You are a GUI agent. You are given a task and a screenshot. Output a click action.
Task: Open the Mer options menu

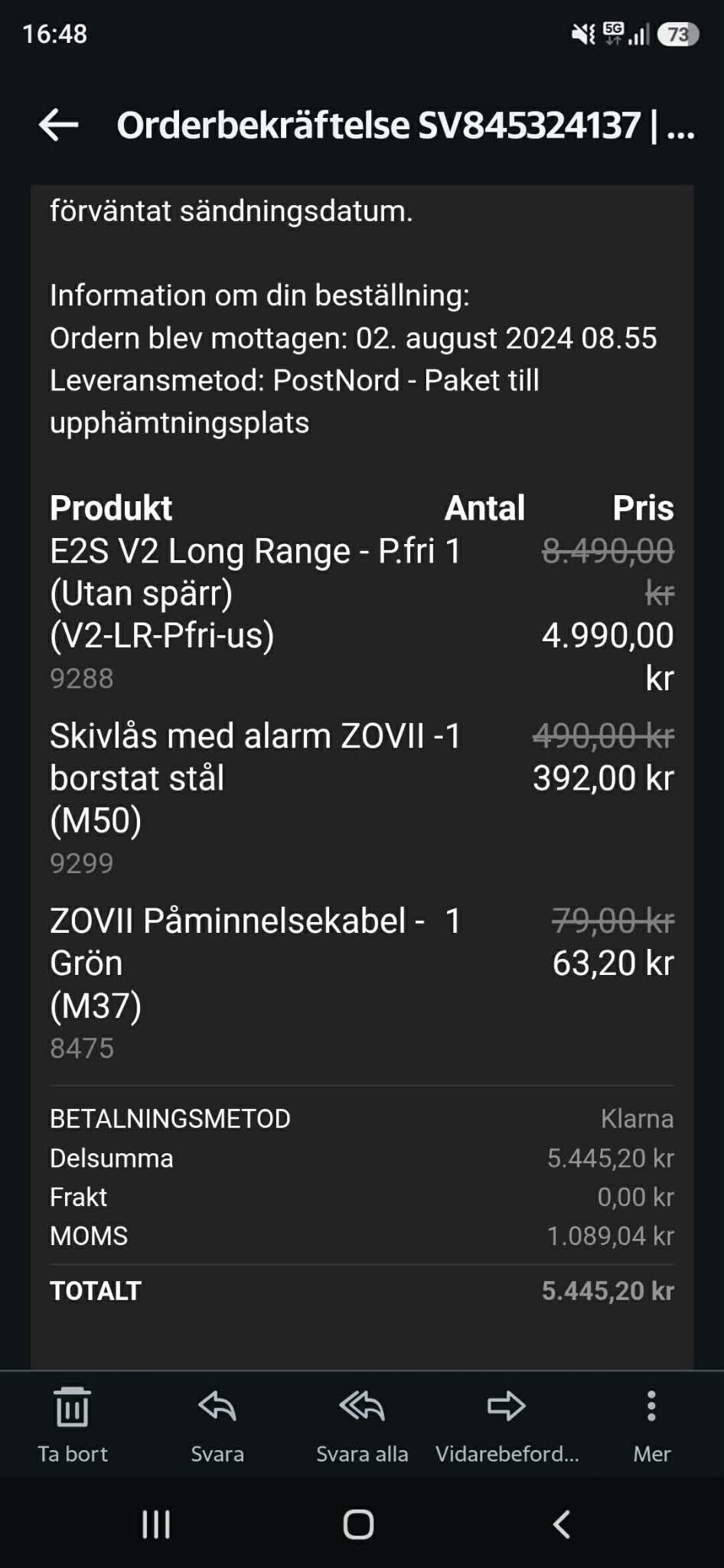651,1424
